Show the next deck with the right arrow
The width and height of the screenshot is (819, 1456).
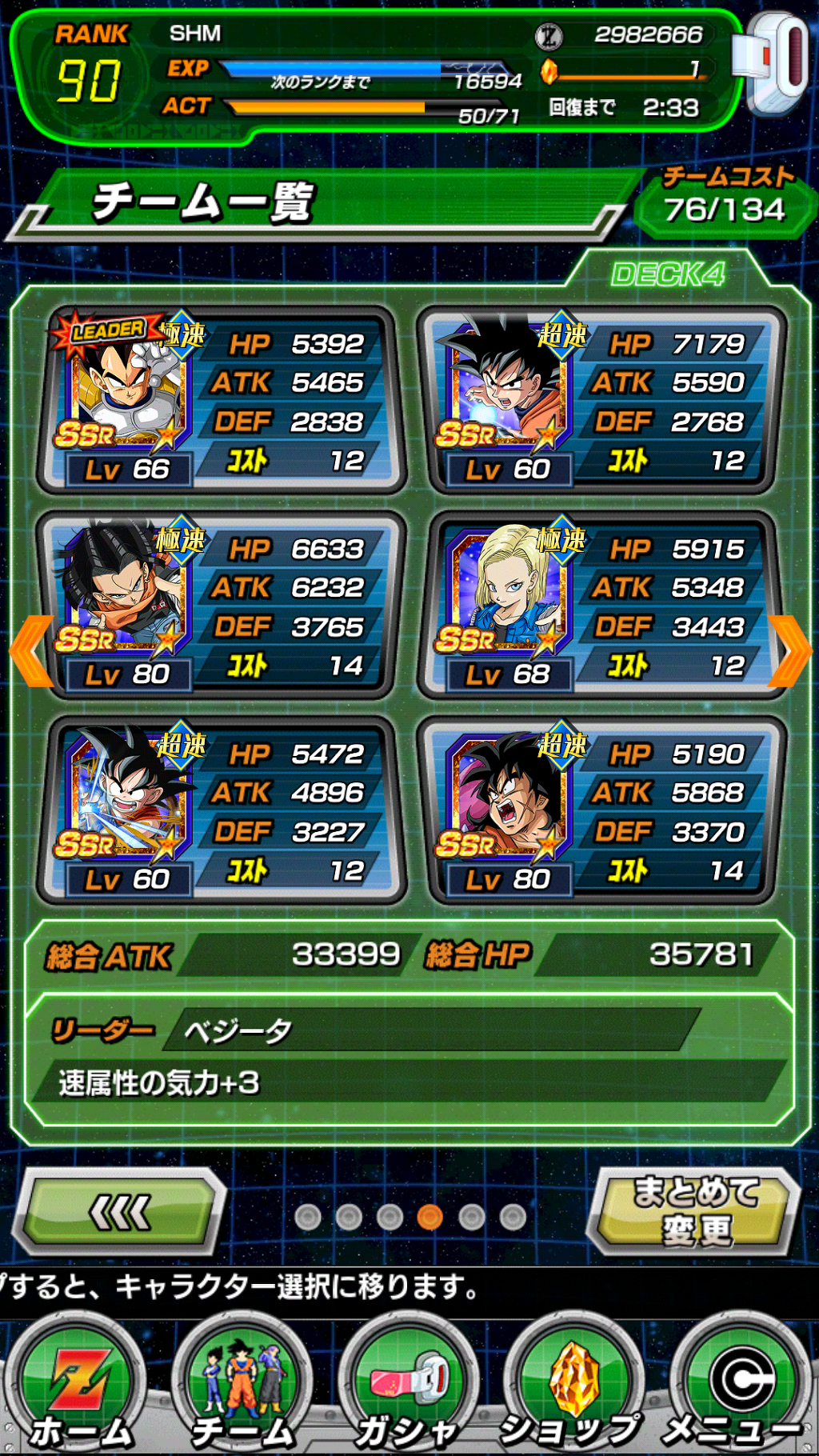click(789, 651)
